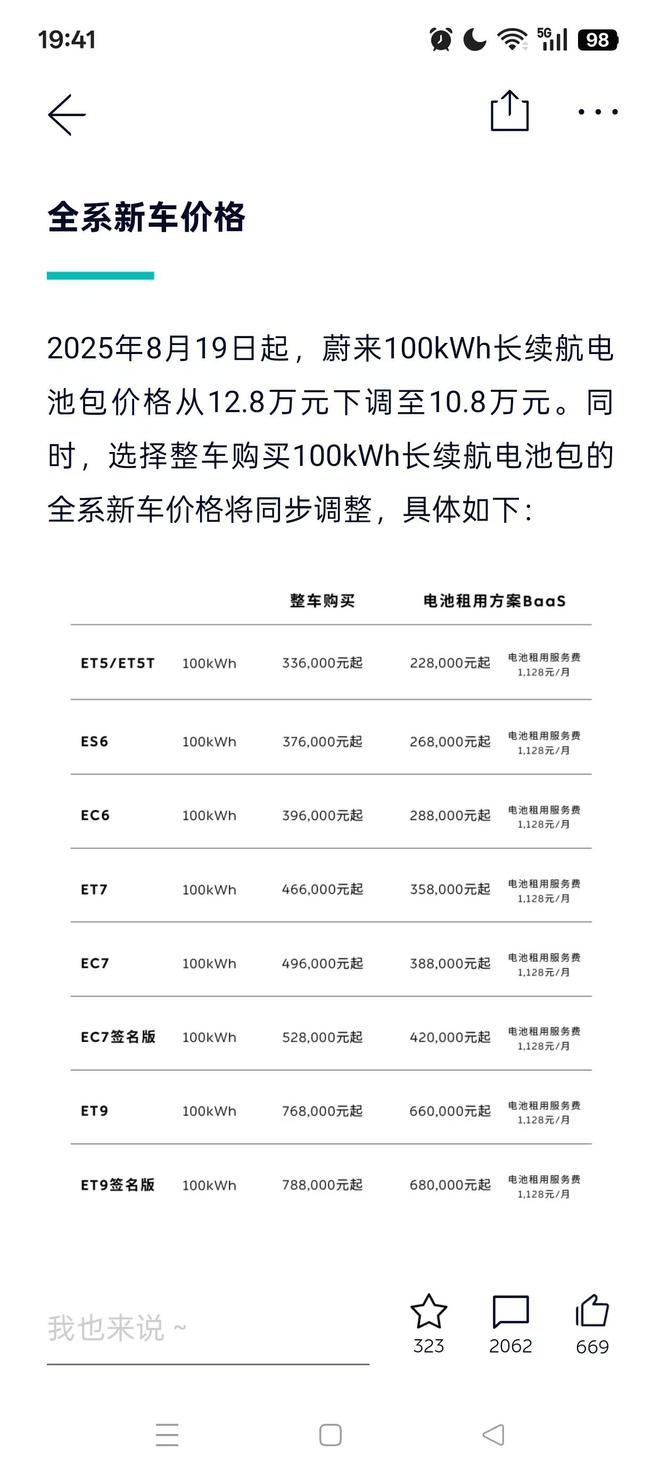The image size is (660, 1476).
Task: Go back using the top-left arrow
Action: pos(67,115)
